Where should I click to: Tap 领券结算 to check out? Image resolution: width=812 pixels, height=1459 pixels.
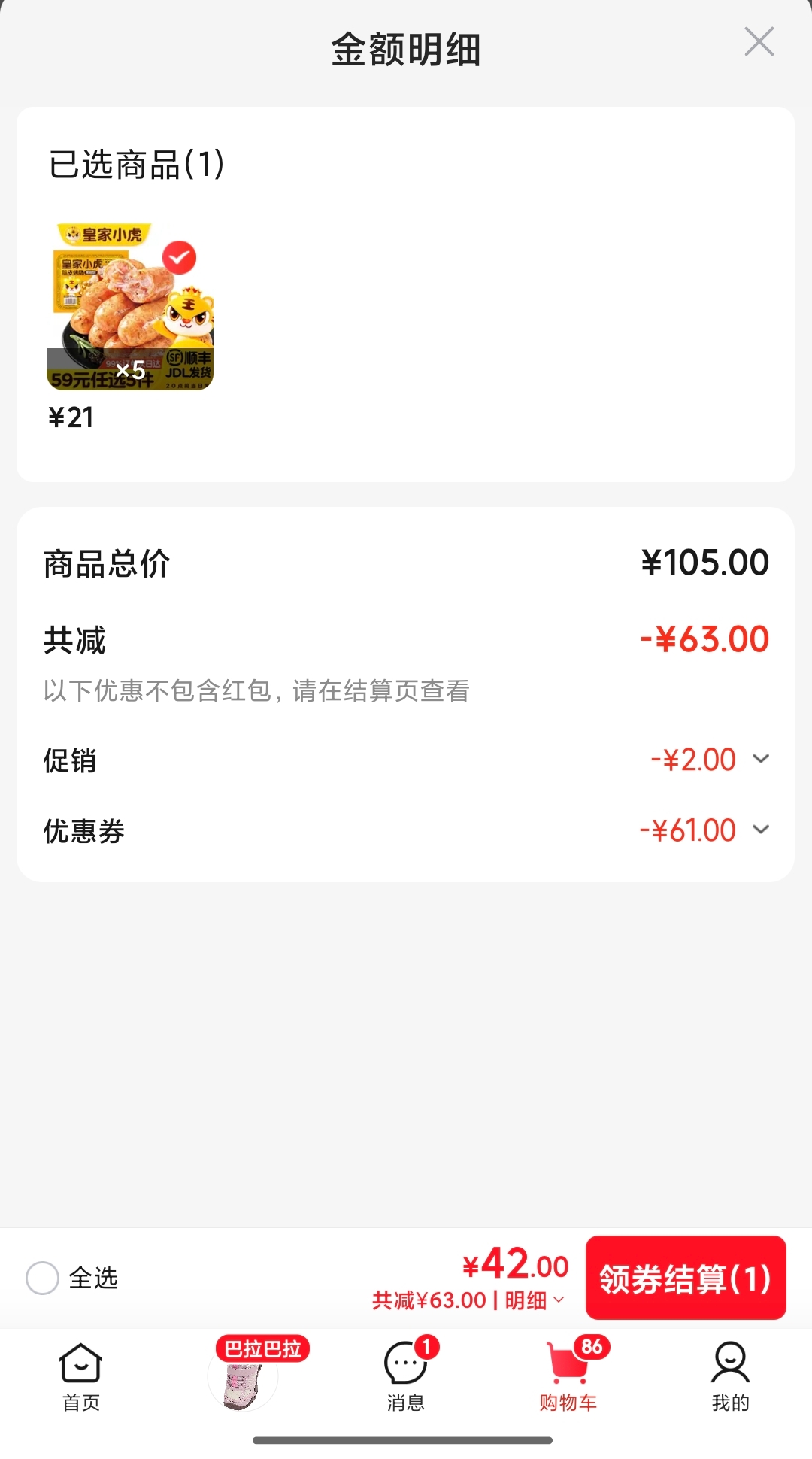[x=686, y=1278]
